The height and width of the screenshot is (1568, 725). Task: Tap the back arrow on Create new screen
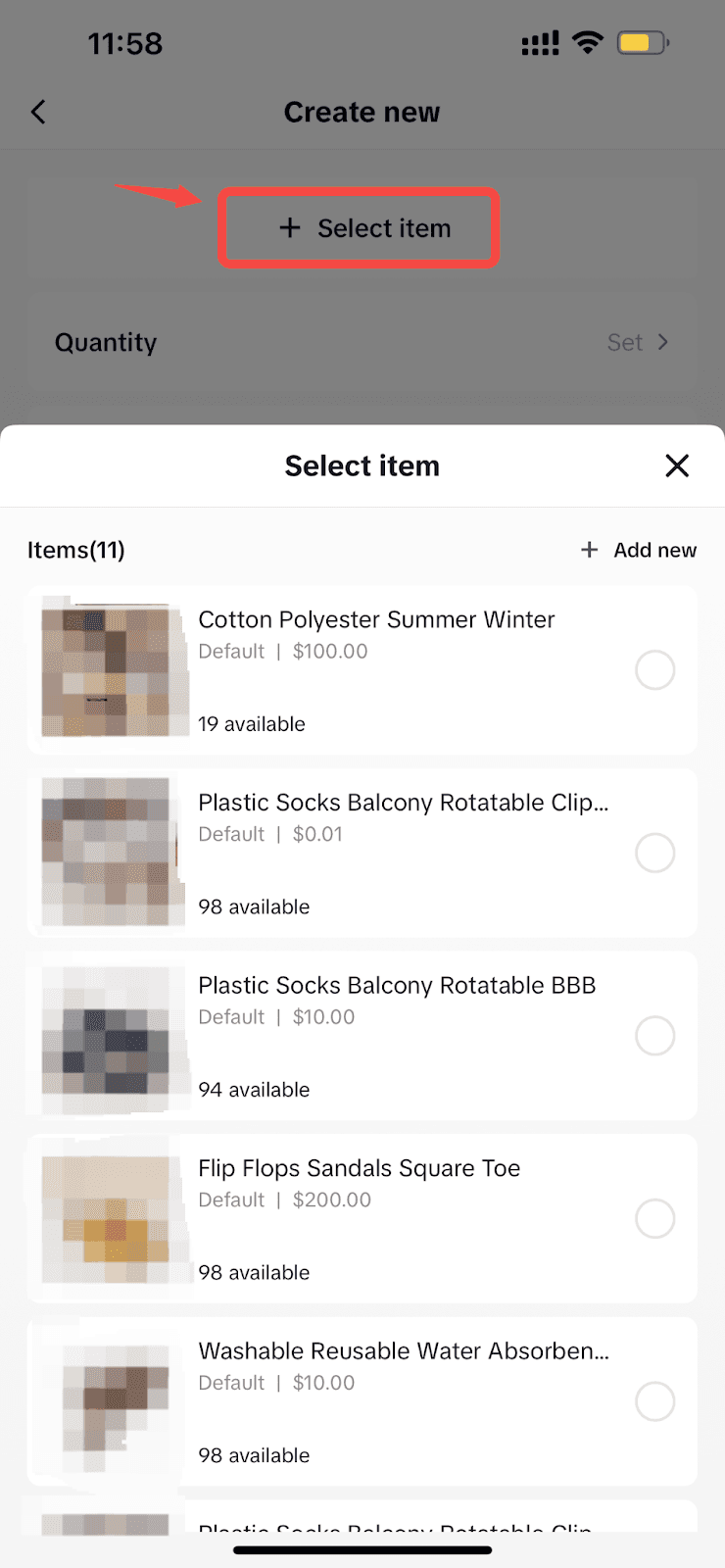click(x=37, y=111)
